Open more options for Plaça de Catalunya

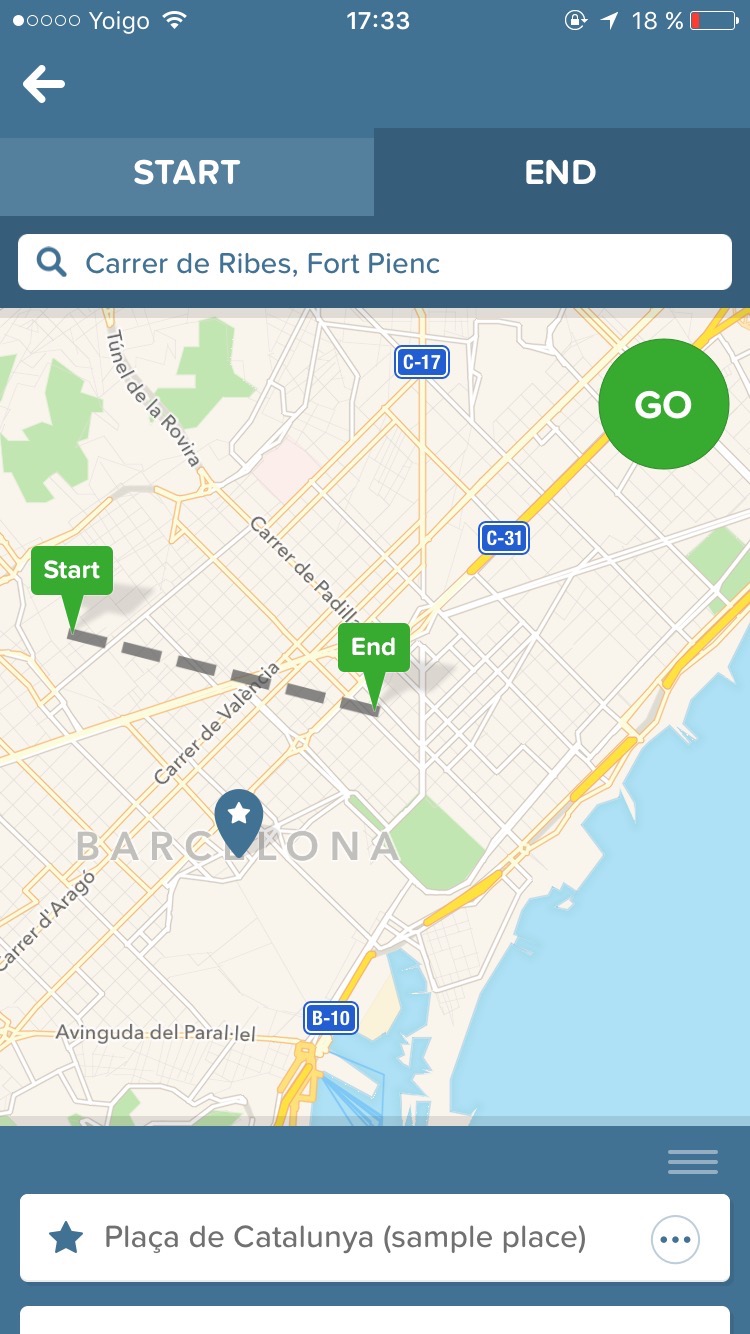click(675, 1240)
